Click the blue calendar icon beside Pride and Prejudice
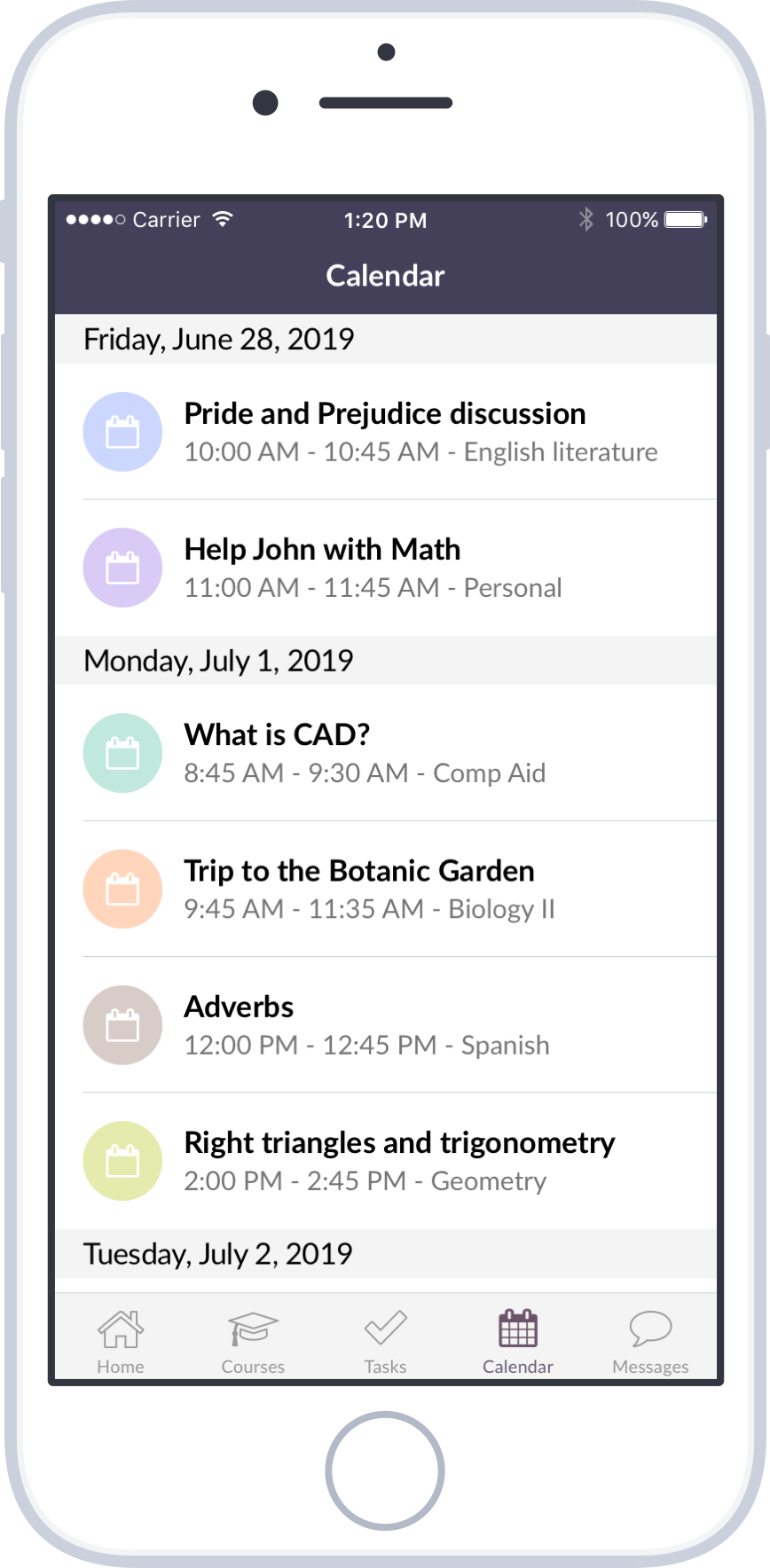The width and height of the screenshot is (770, 1568). [122, 432]
